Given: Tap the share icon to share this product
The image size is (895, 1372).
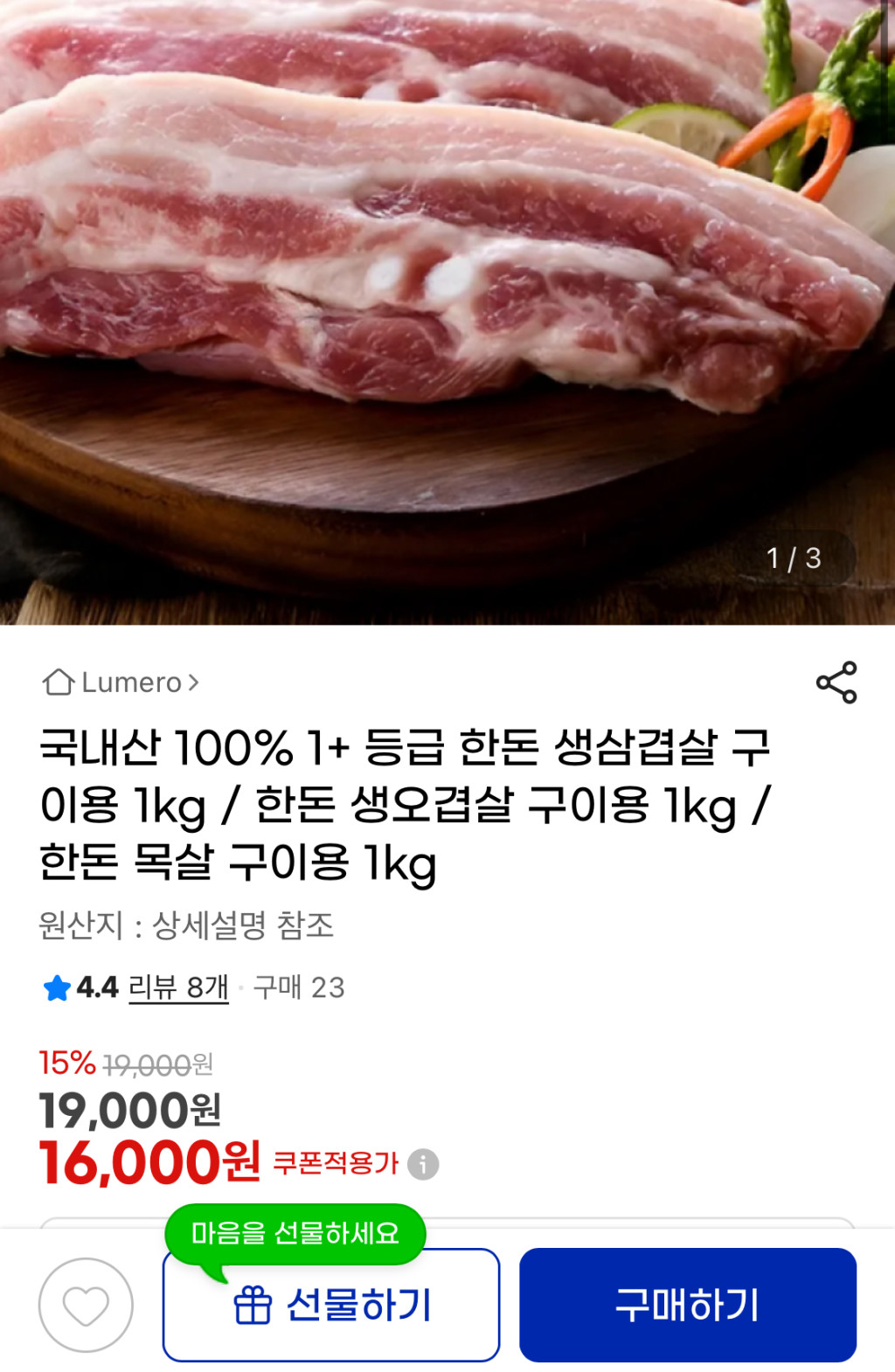Looking at the screenshot, I should coord(836,683).
